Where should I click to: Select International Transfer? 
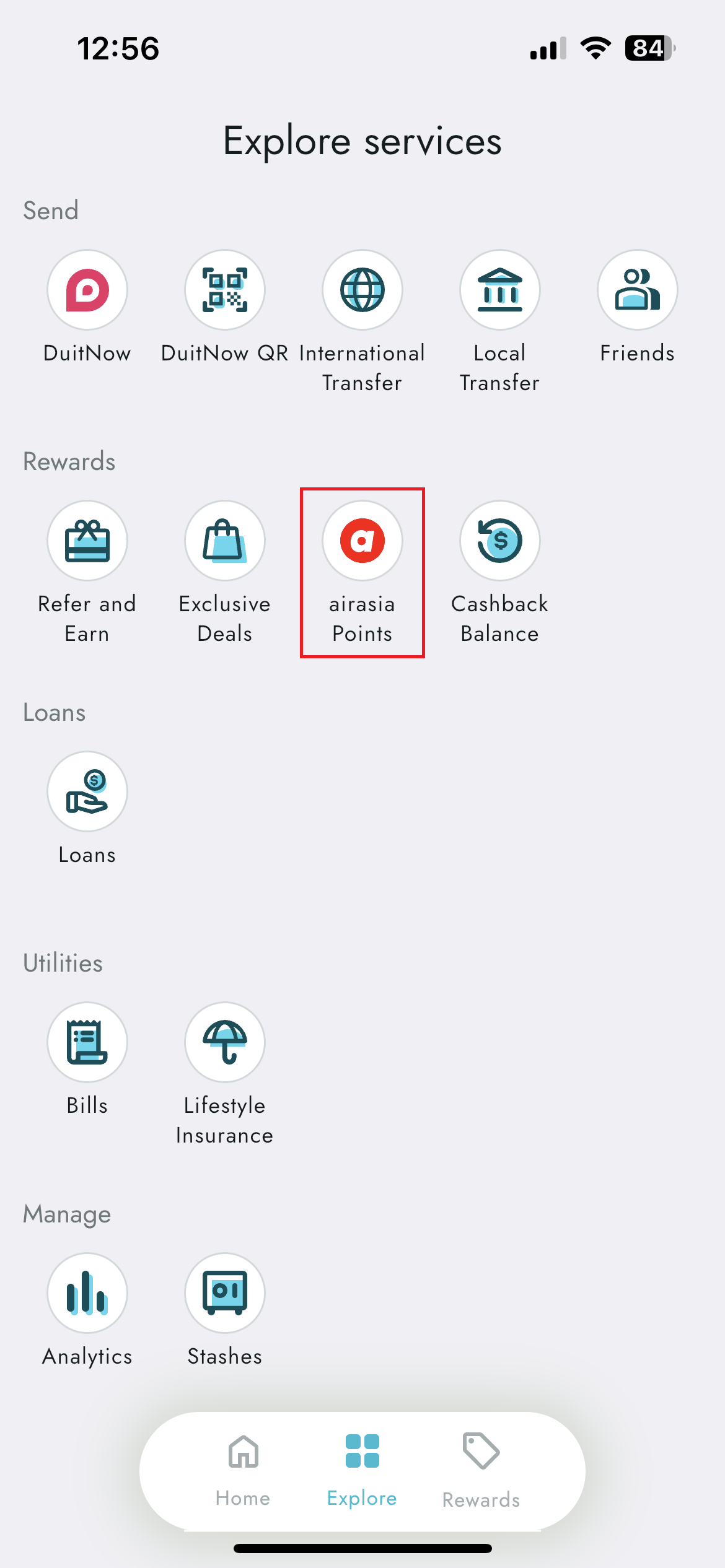click(362, 290)
